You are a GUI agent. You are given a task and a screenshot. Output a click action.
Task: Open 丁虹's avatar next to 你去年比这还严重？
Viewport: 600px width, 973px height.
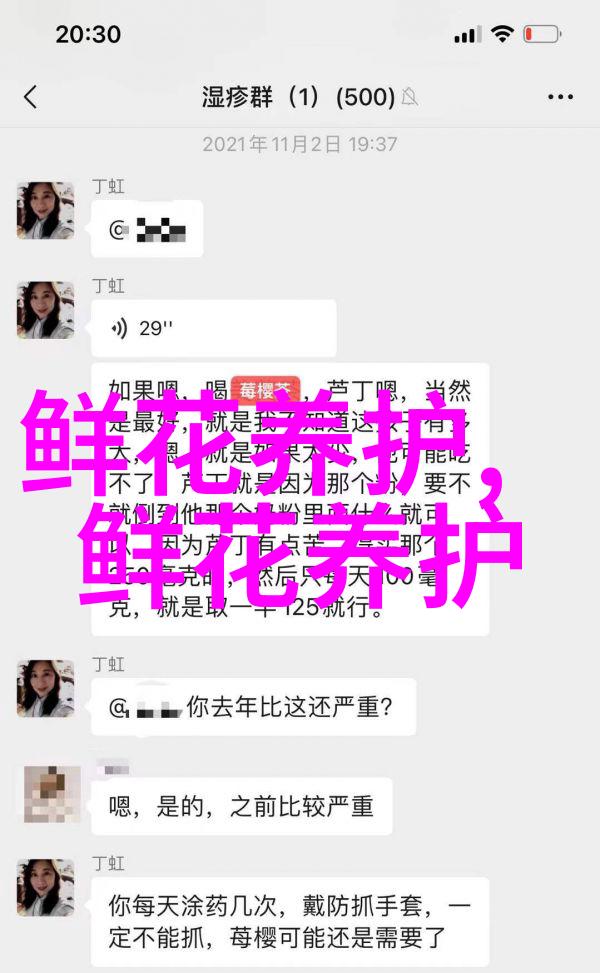(46, 688)
